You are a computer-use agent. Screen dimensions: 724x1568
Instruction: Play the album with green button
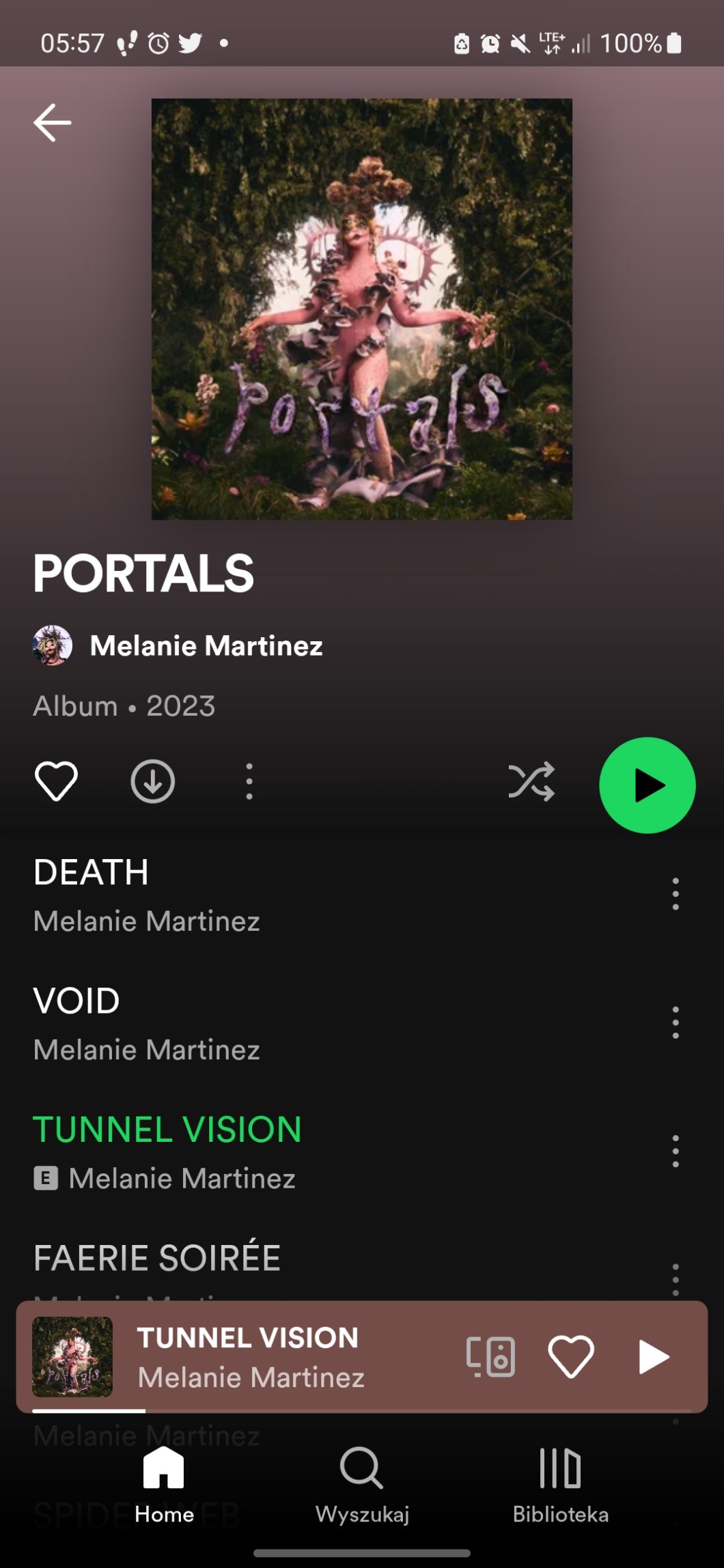647,785
